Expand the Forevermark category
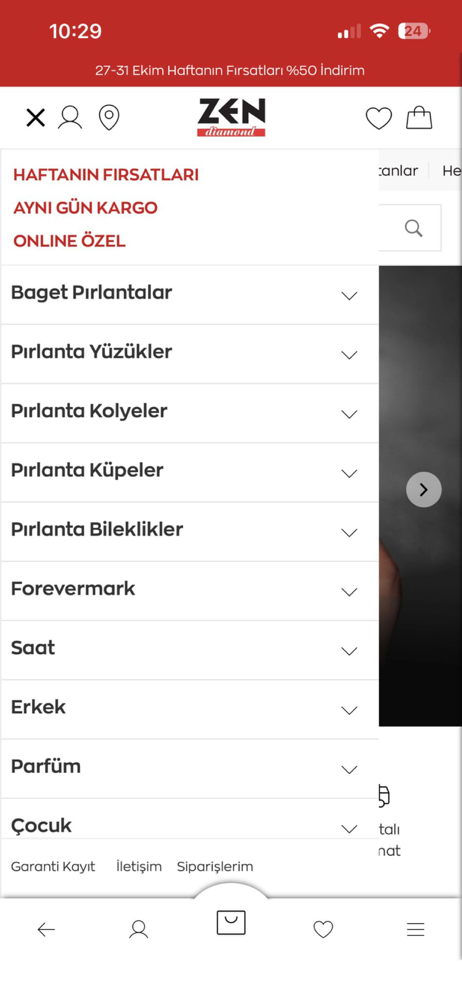The image size is (462, 1000). (x=190, y=591)
